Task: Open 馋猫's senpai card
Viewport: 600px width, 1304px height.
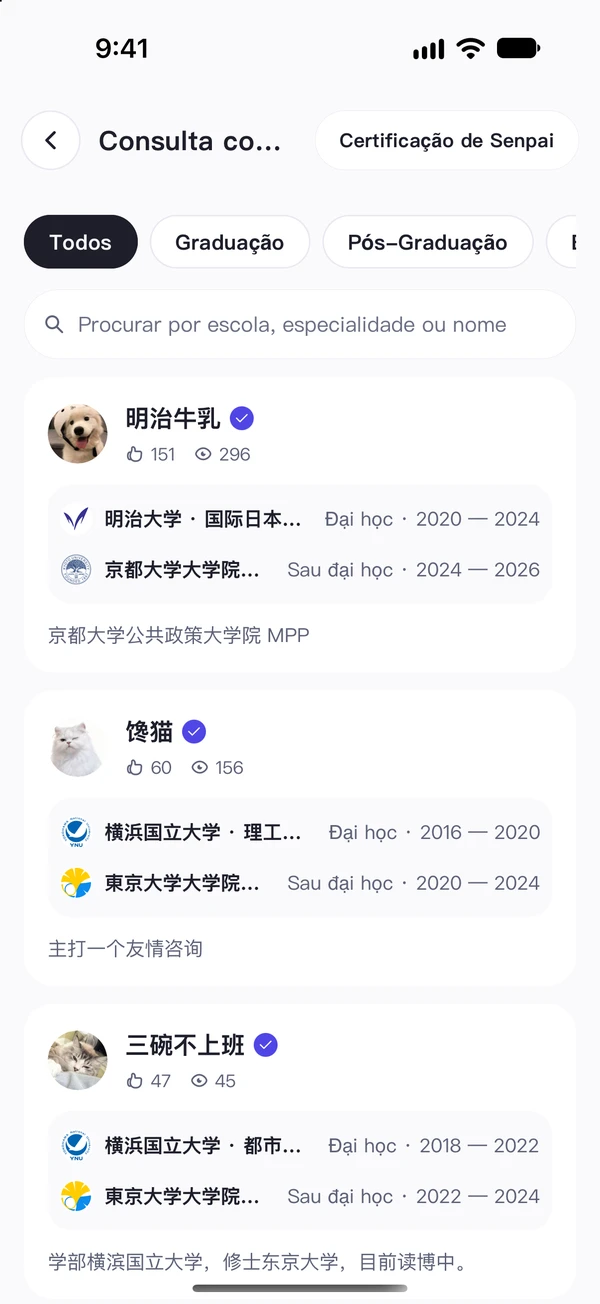Action: pos(300,838)
